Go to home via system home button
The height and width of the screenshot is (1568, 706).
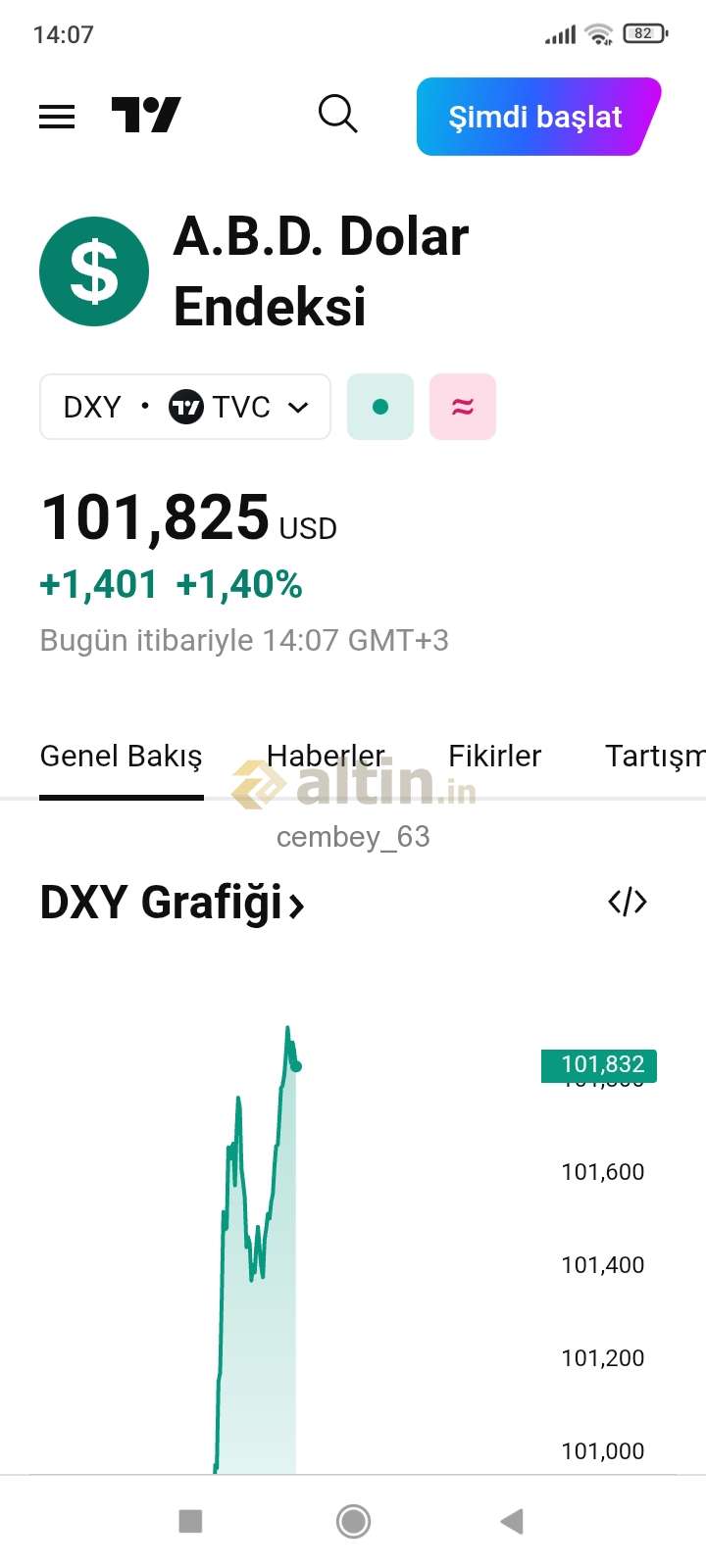tap(353, 1521)
